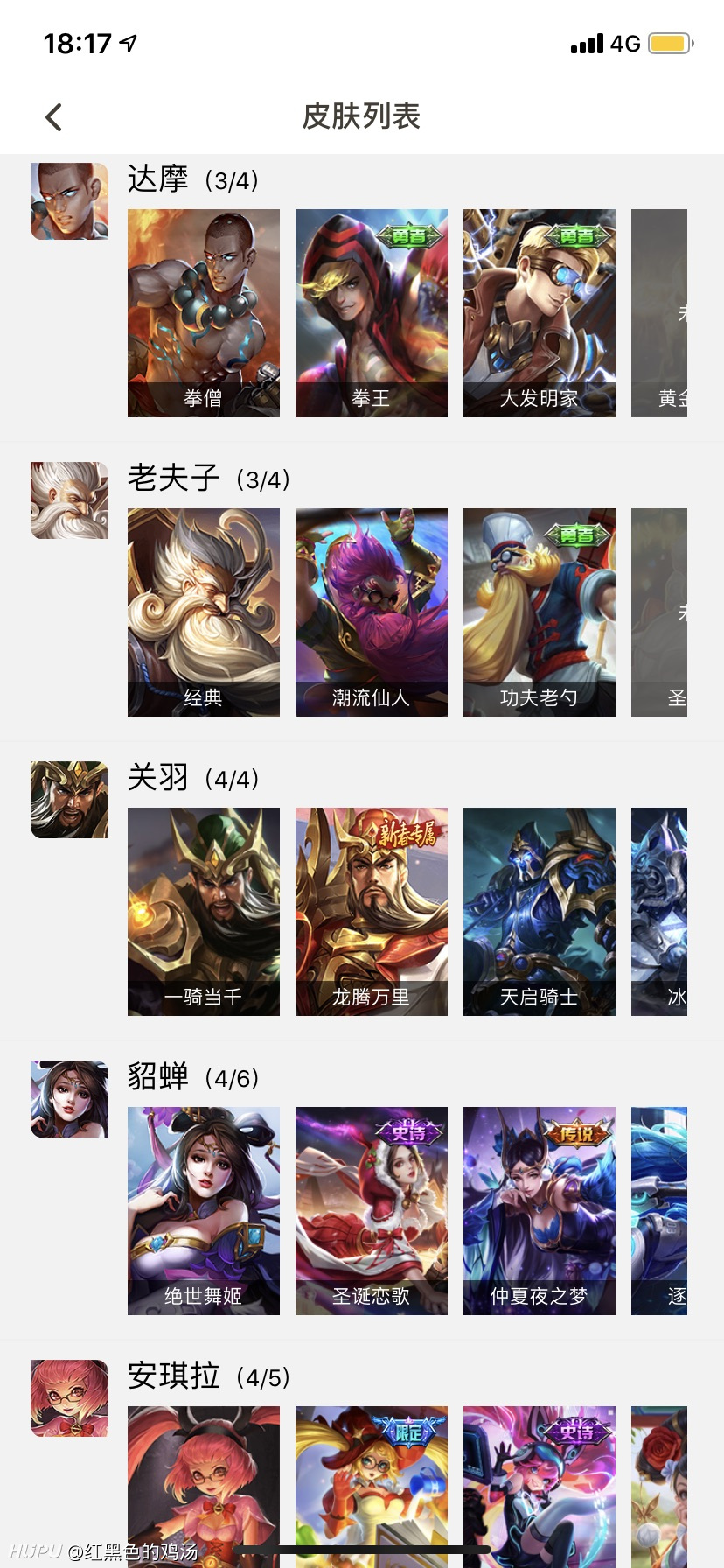Image resolution: width=724 pixels, height=1568 pixels.
Task: Select the 龙腾万里 skin card
Action: [x=372, y=912]
